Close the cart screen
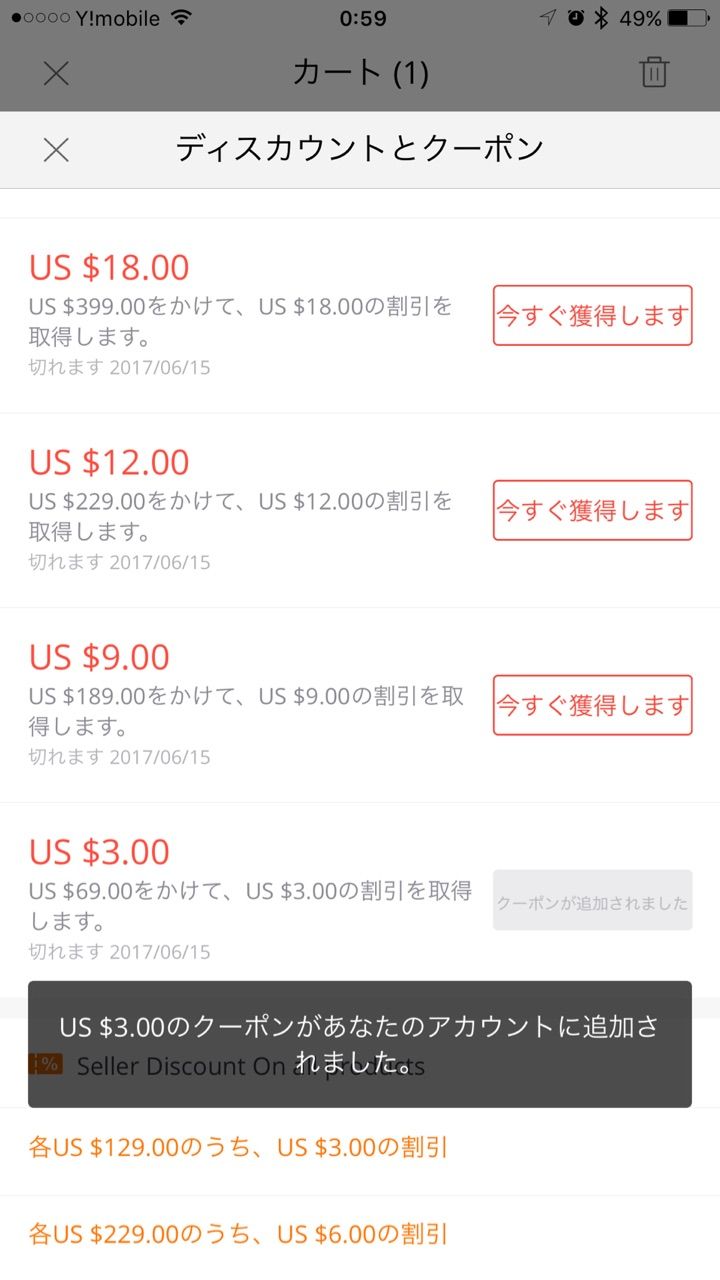The height and width of the screenshot is (1280, 720). 56,73
